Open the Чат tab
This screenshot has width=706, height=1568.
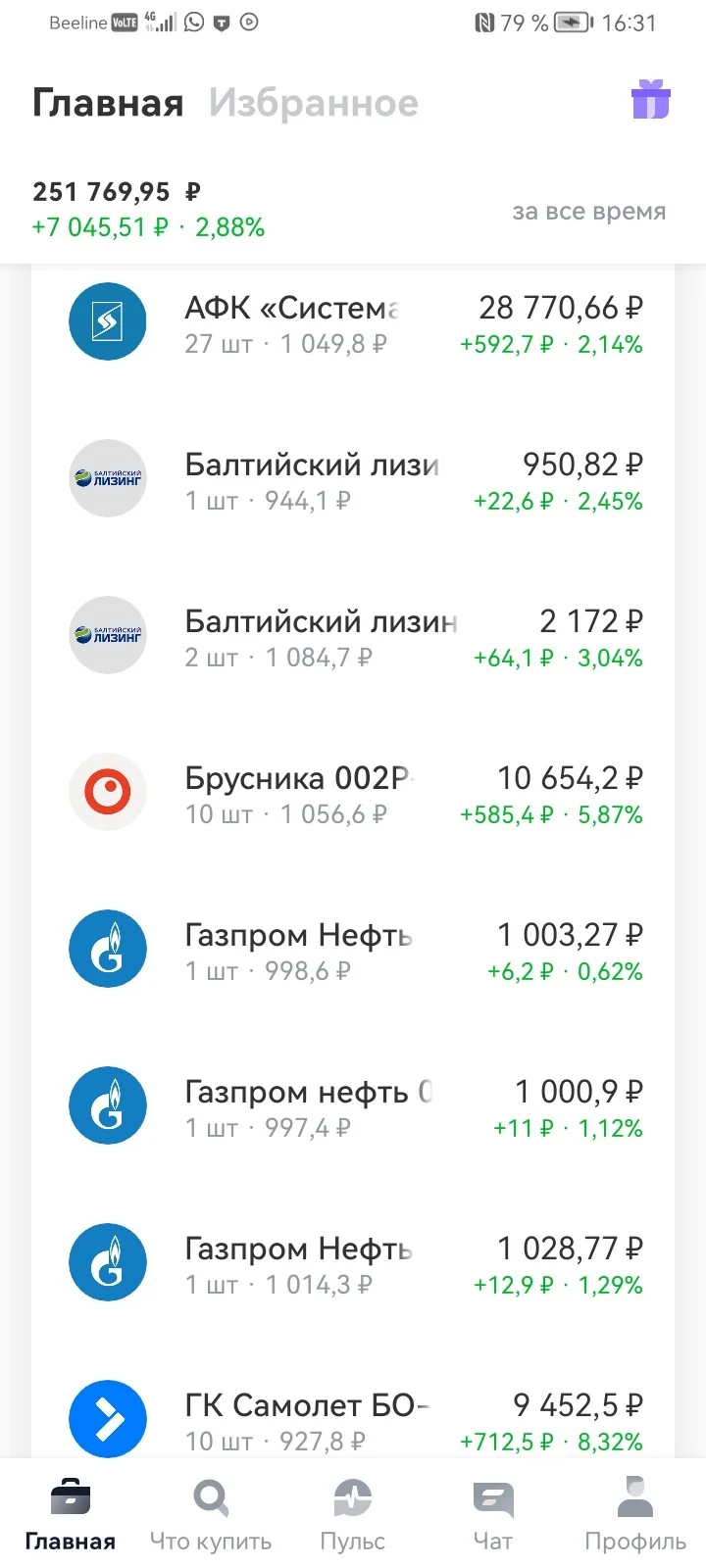[x=493, y=1514]
